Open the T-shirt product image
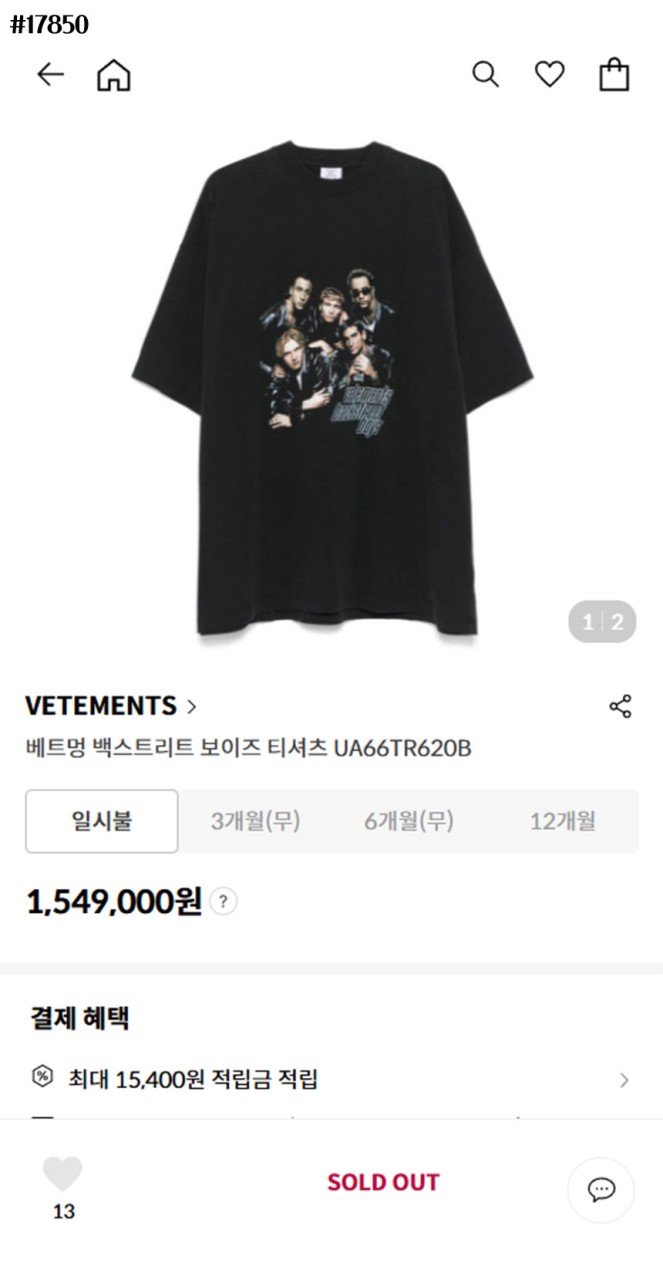The height and width of the screenshot is (1280, 663). coord(331,390)
